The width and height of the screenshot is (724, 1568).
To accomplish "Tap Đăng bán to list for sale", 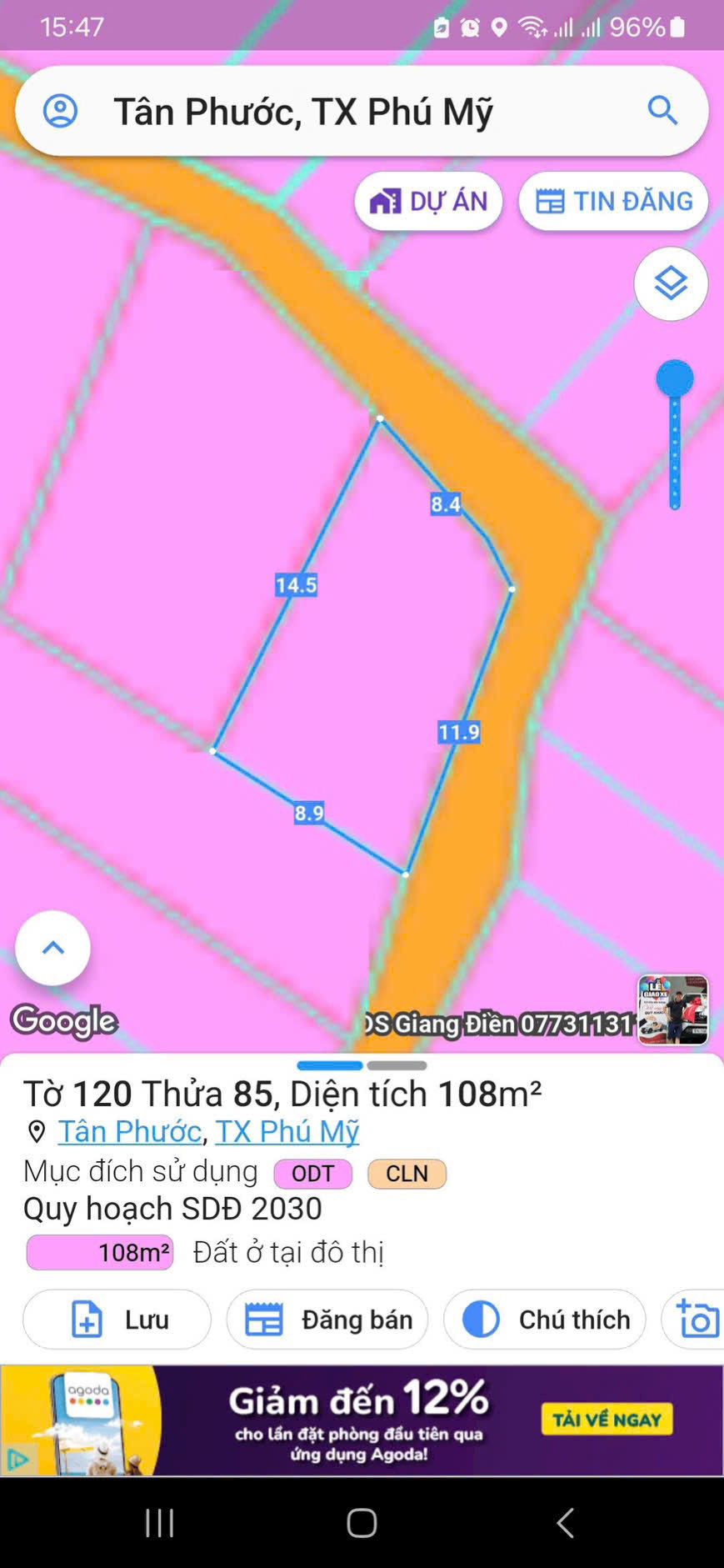I will [x=327, y=1320].
